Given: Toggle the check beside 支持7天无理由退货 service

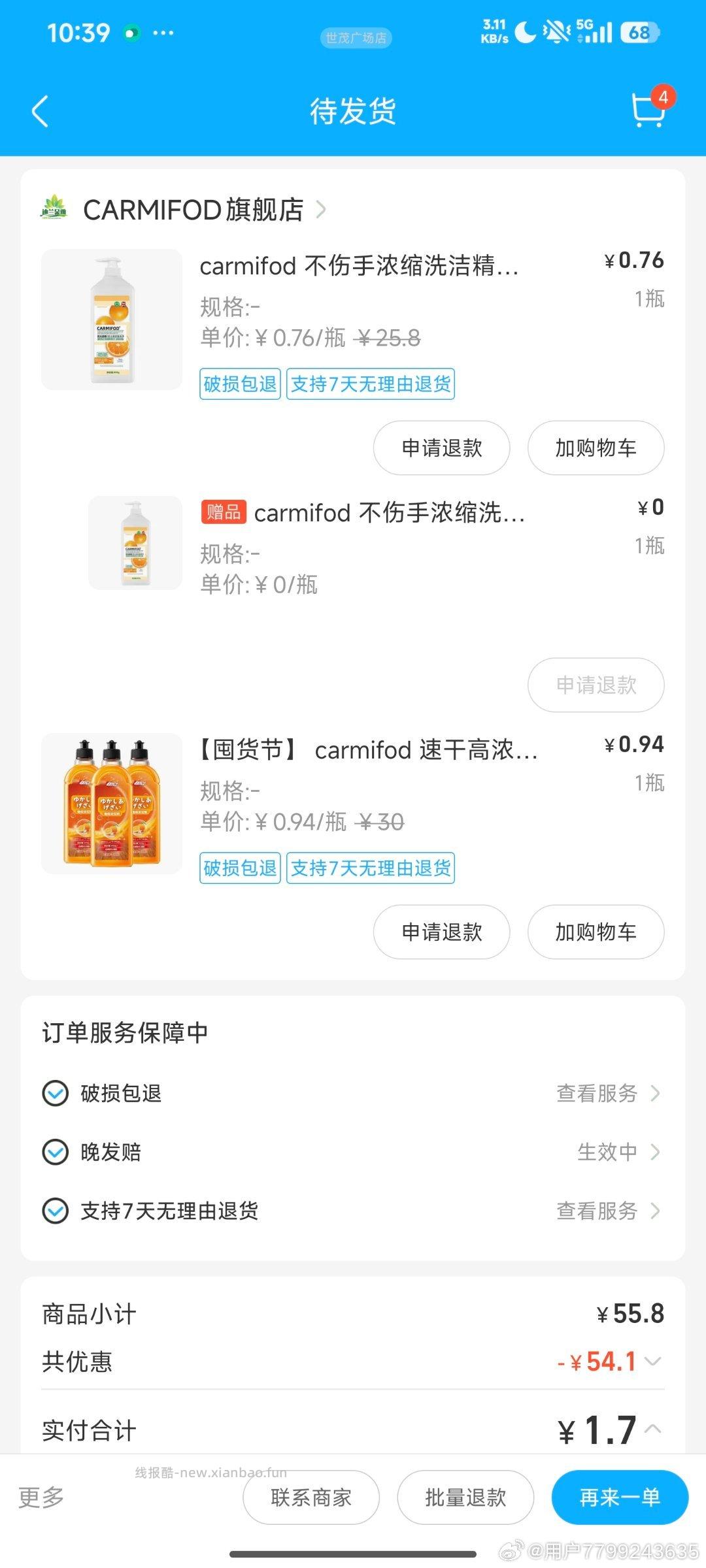Looking at the screenshot, I should pos(56,1211).
